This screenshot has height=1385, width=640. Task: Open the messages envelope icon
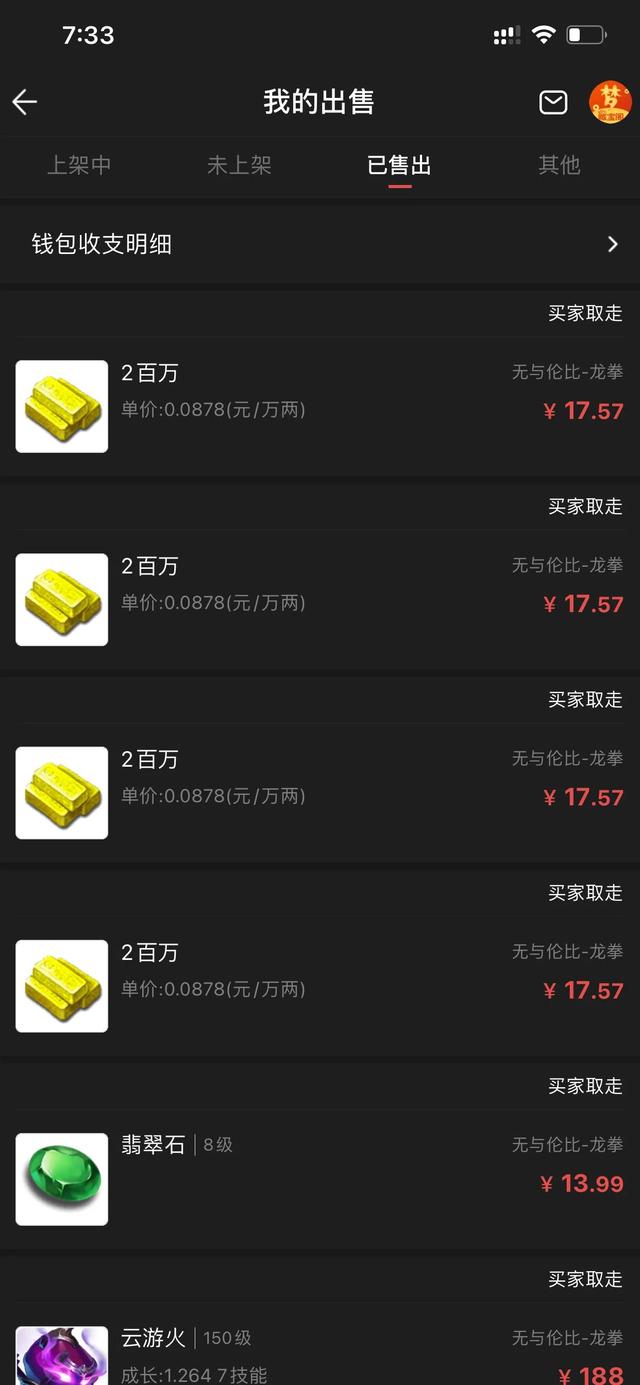point(553,102)
